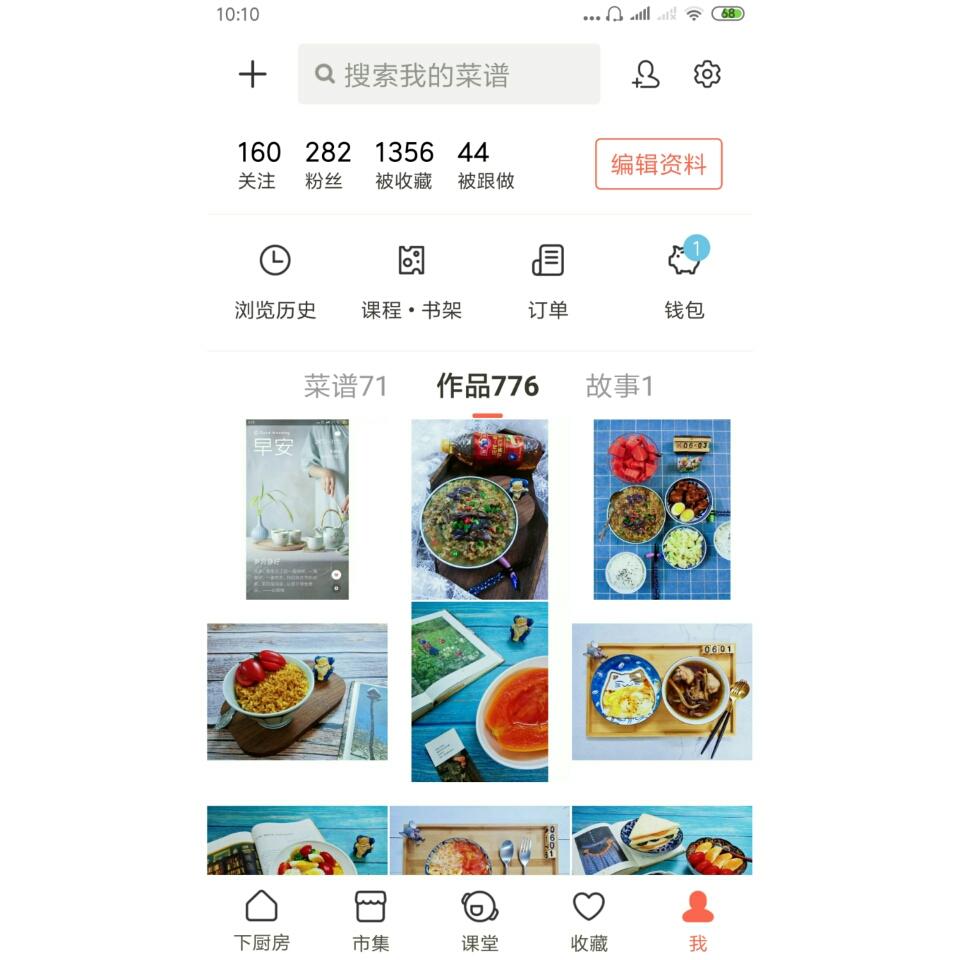960x960 pixels.
Task: Open 课程・书架
Action: (x=411, y=282)
